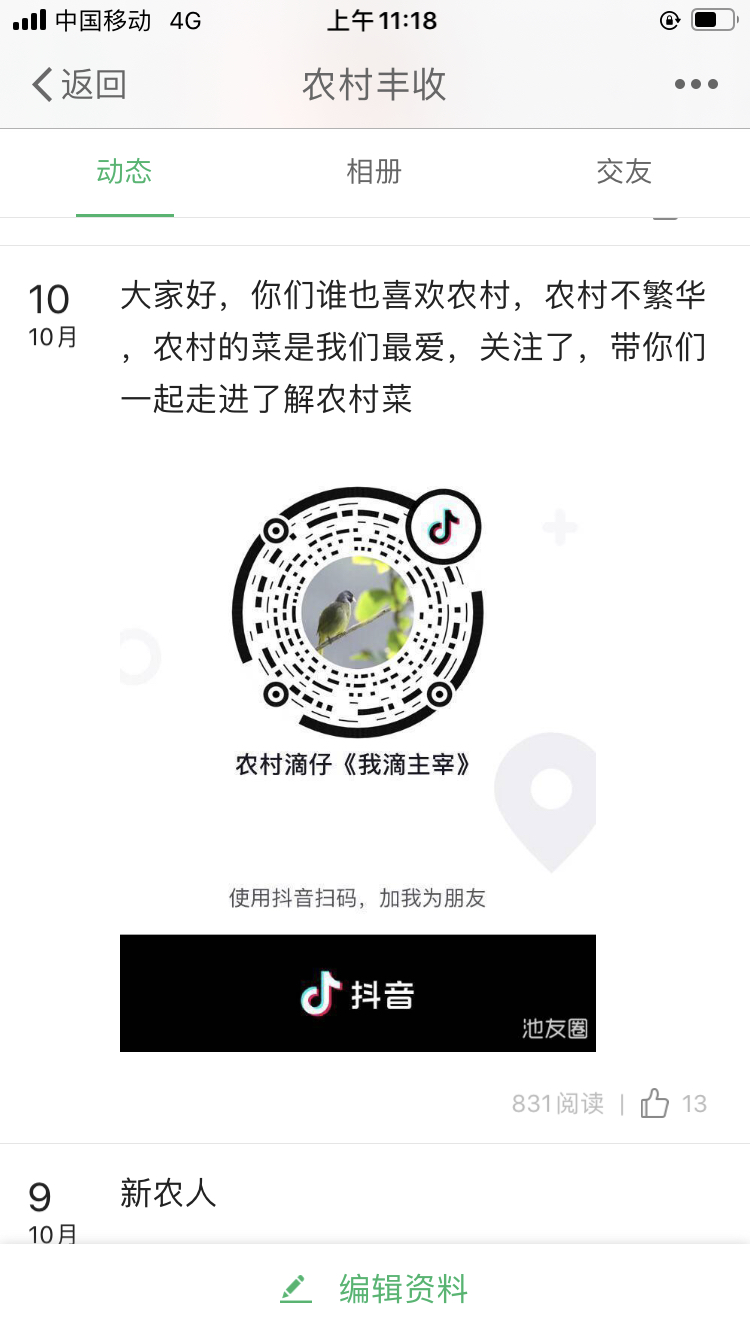
Task: Tap 编辑资料 to edit profile
Action: tap(375, 1288)
